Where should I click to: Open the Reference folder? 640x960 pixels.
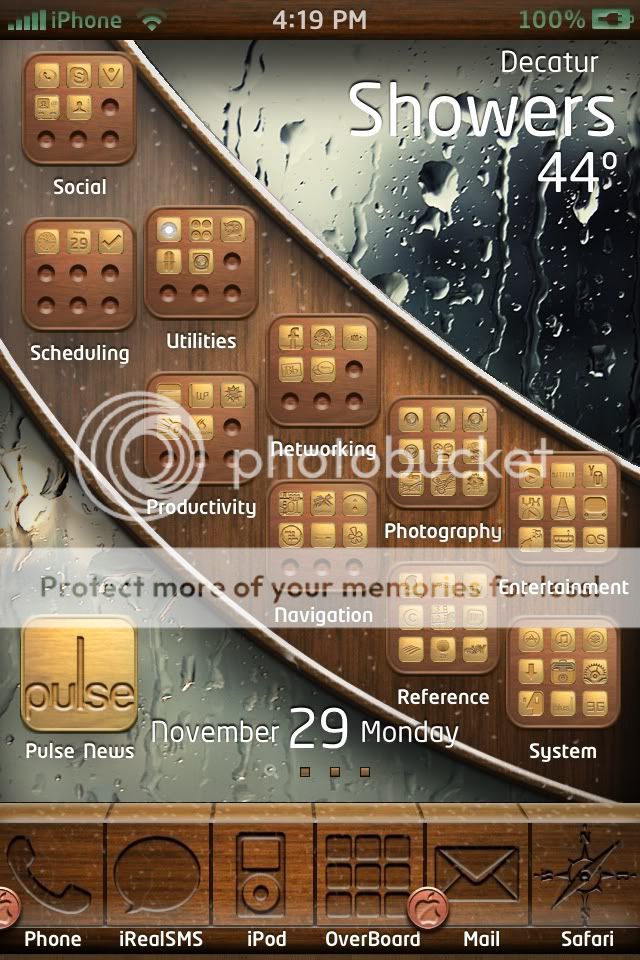tap(443, 619)
